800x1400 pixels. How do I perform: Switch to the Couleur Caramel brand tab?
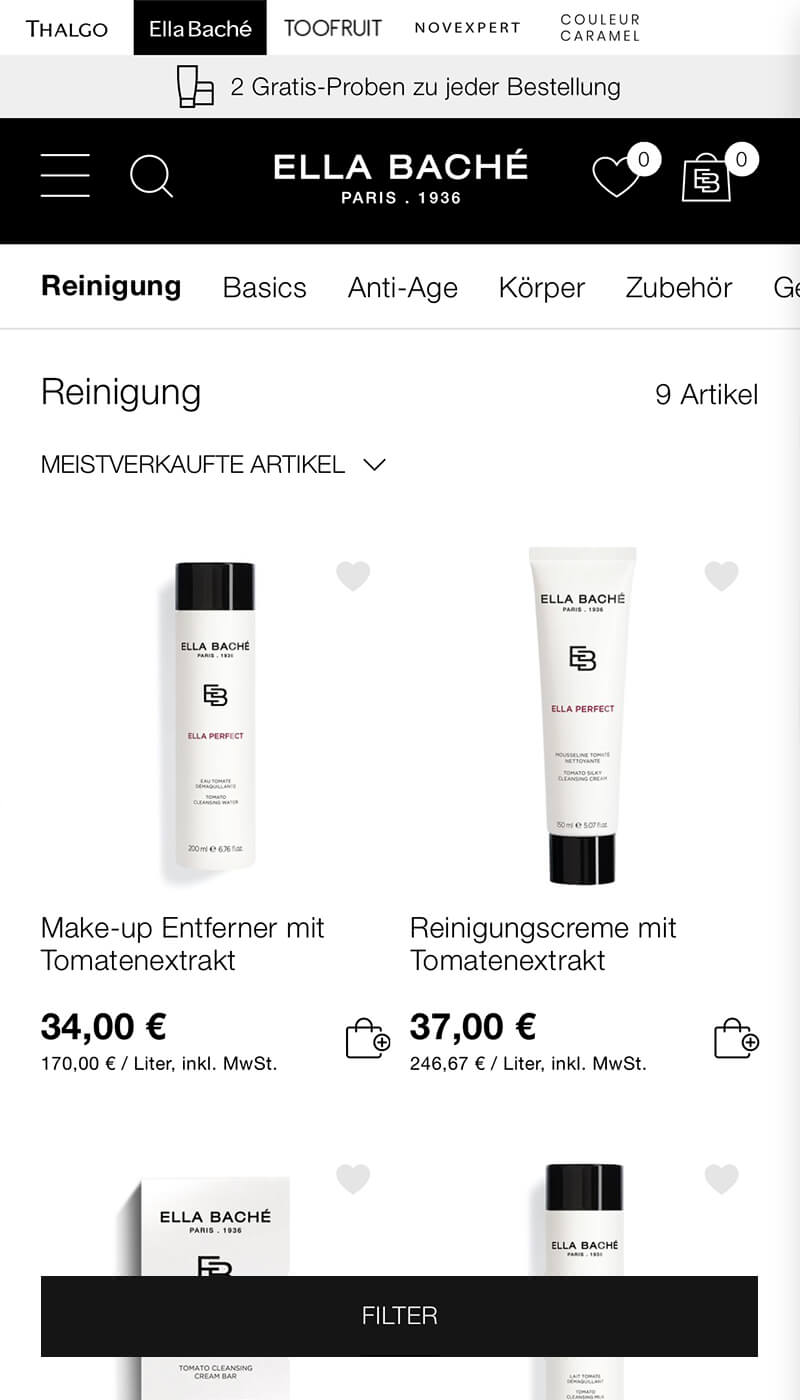600,28
